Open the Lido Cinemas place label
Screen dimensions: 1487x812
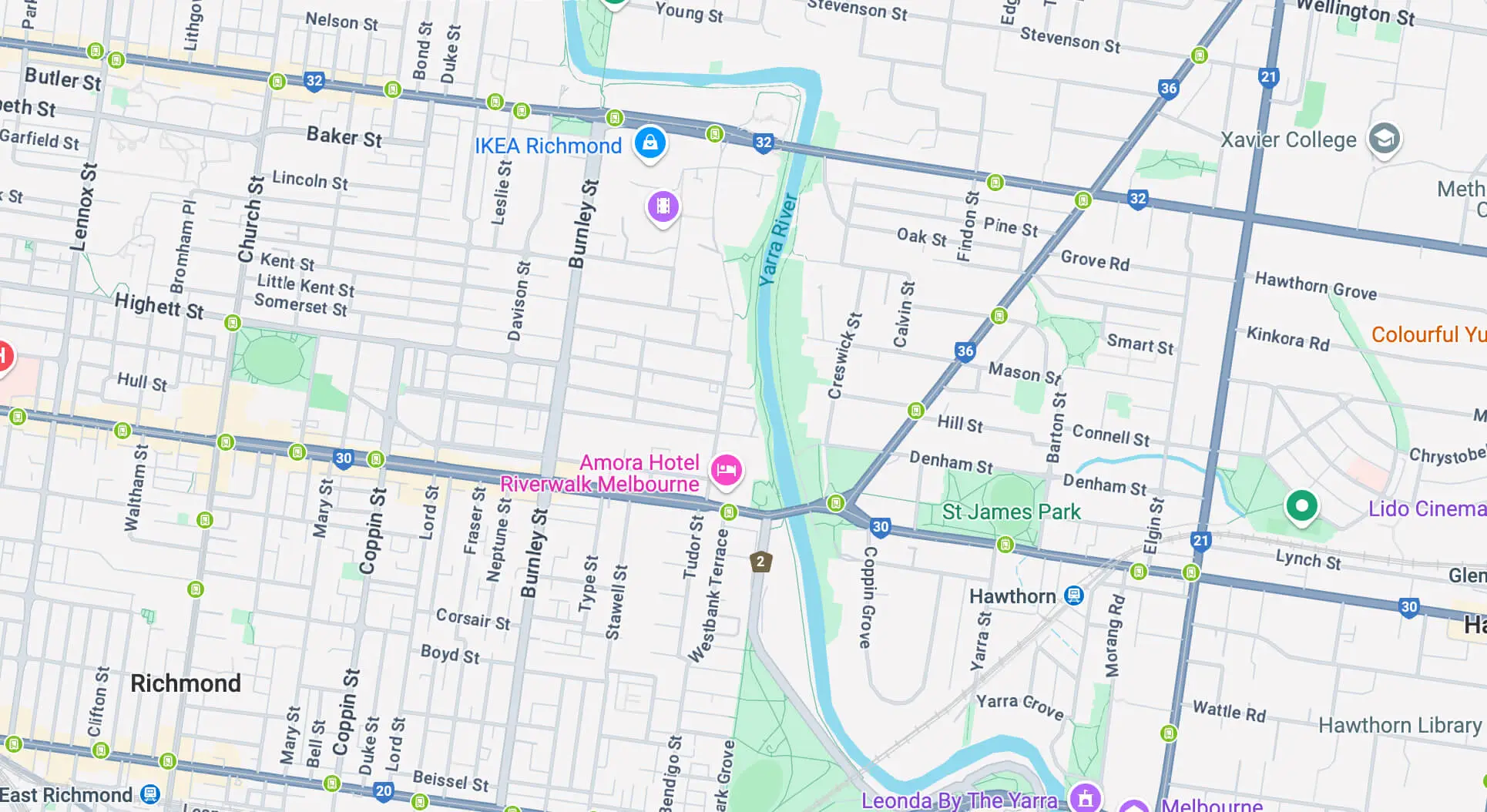[1426, 508]
